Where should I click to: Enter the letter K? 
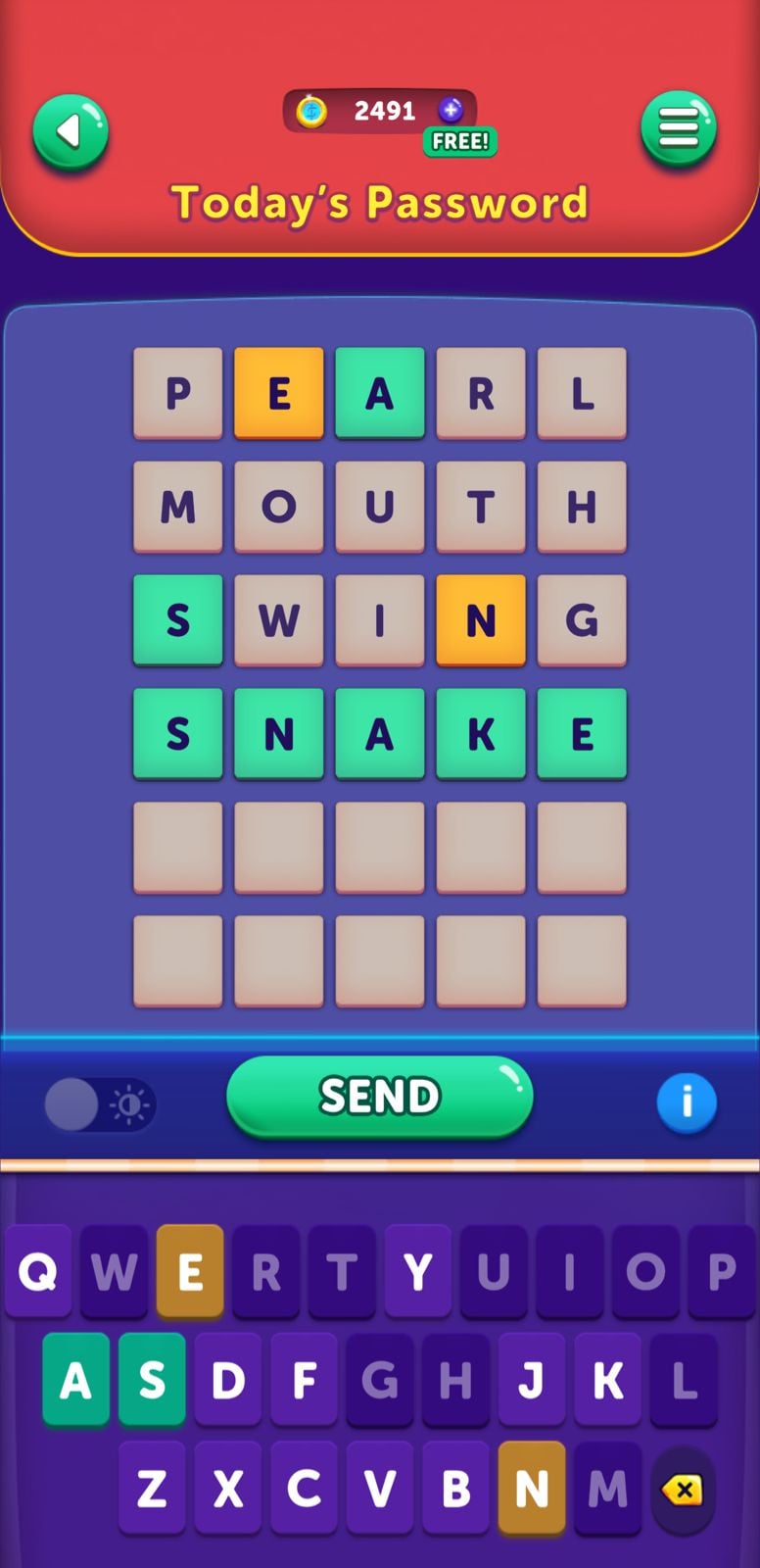608,1381
